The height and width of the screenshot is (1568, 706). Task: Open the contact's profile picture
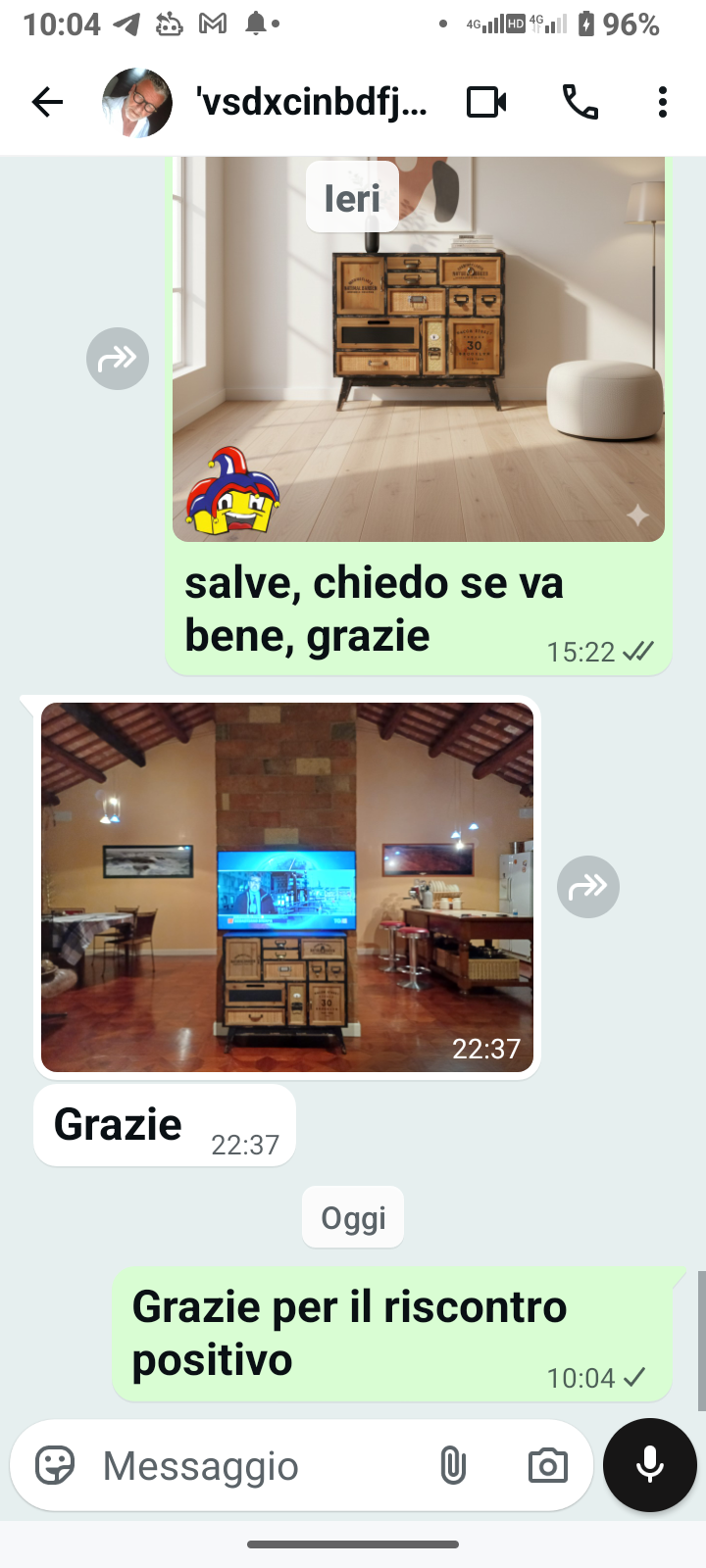[137, 102]
